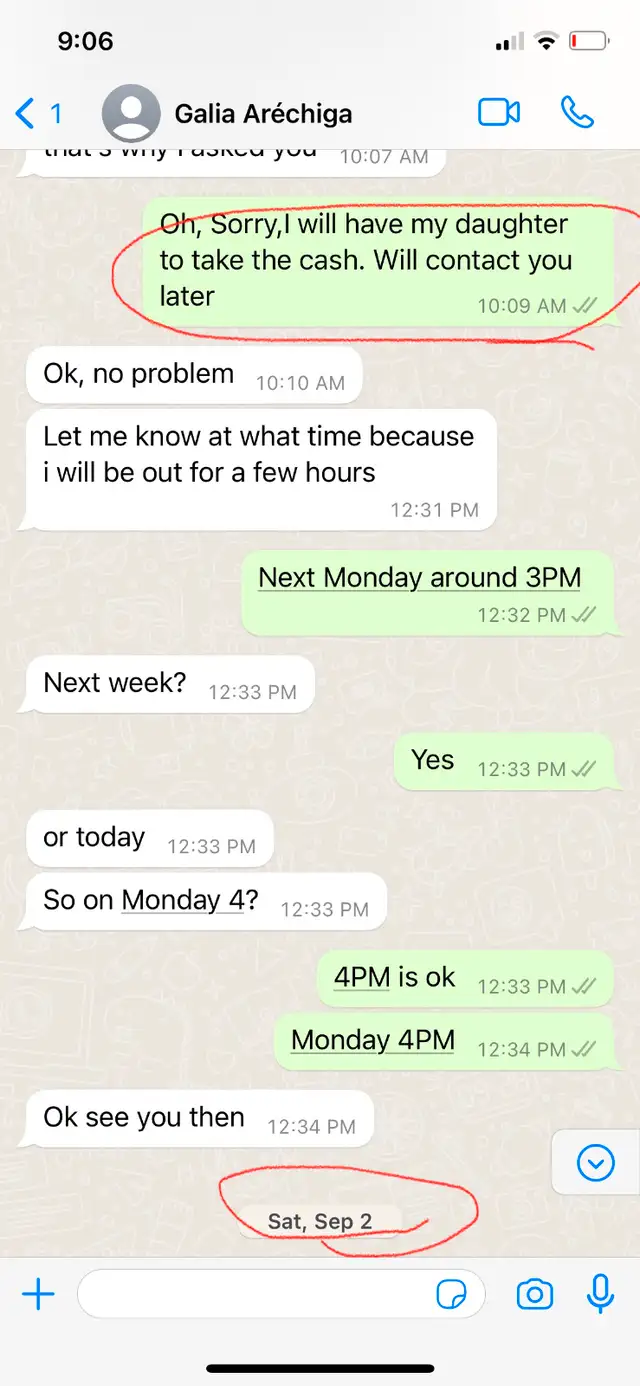Image resolution: width=640 pixels, height=1386 pixels.
Task: Tap the underlined "Monday 4" date link
Action: [x=183, y=899]
